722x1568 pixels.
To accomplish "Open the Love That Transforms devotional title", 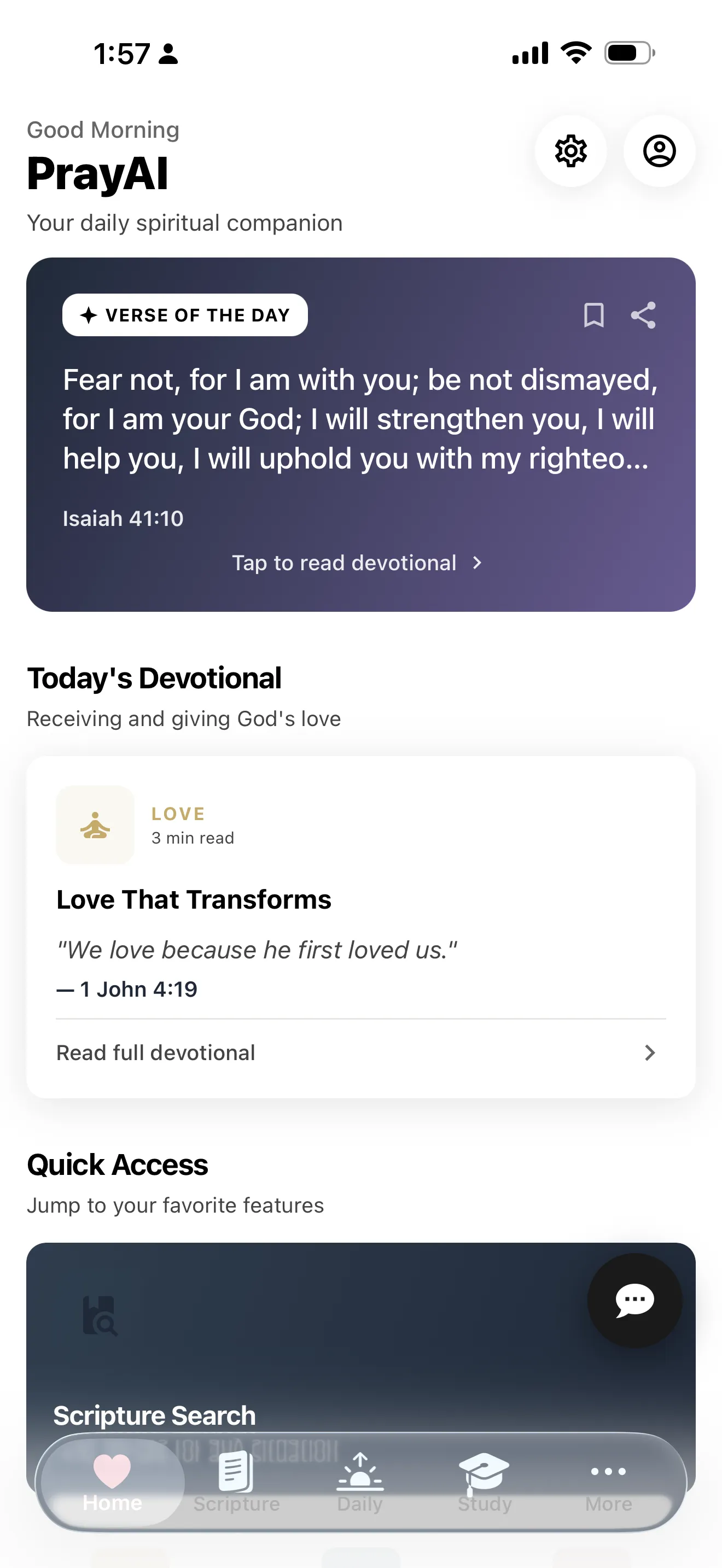I will [193, 899].
